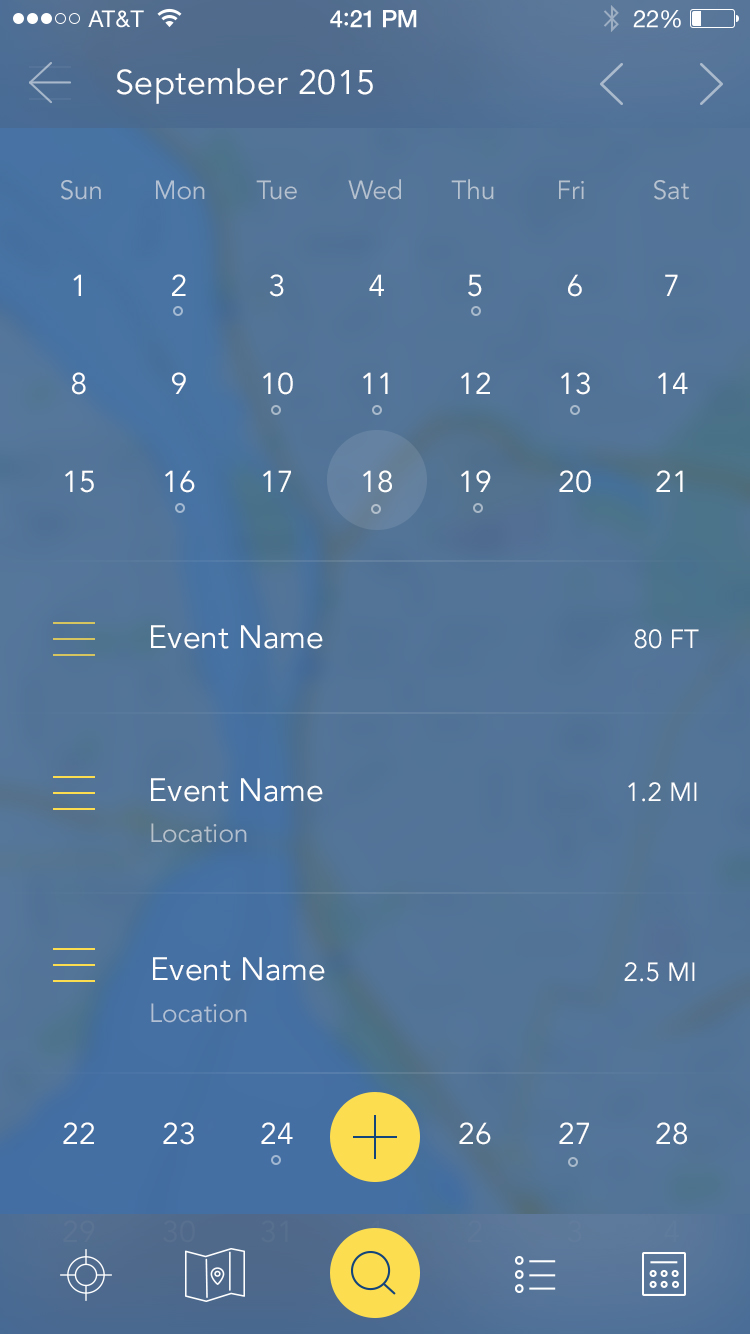Open the list view icon
This screenshot has height=1334, width=750.
535,1273
